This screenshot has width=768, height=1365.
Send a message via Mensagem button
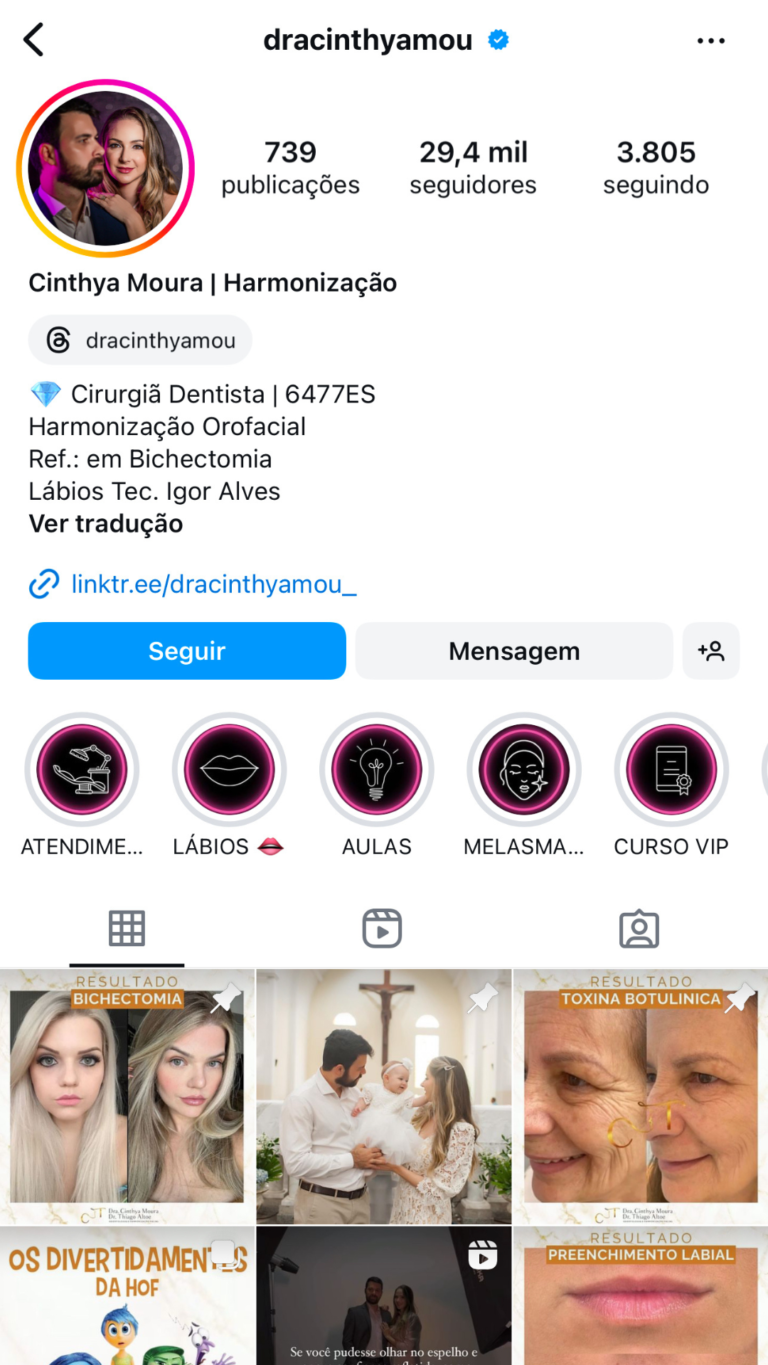click(x=514, y=651)
